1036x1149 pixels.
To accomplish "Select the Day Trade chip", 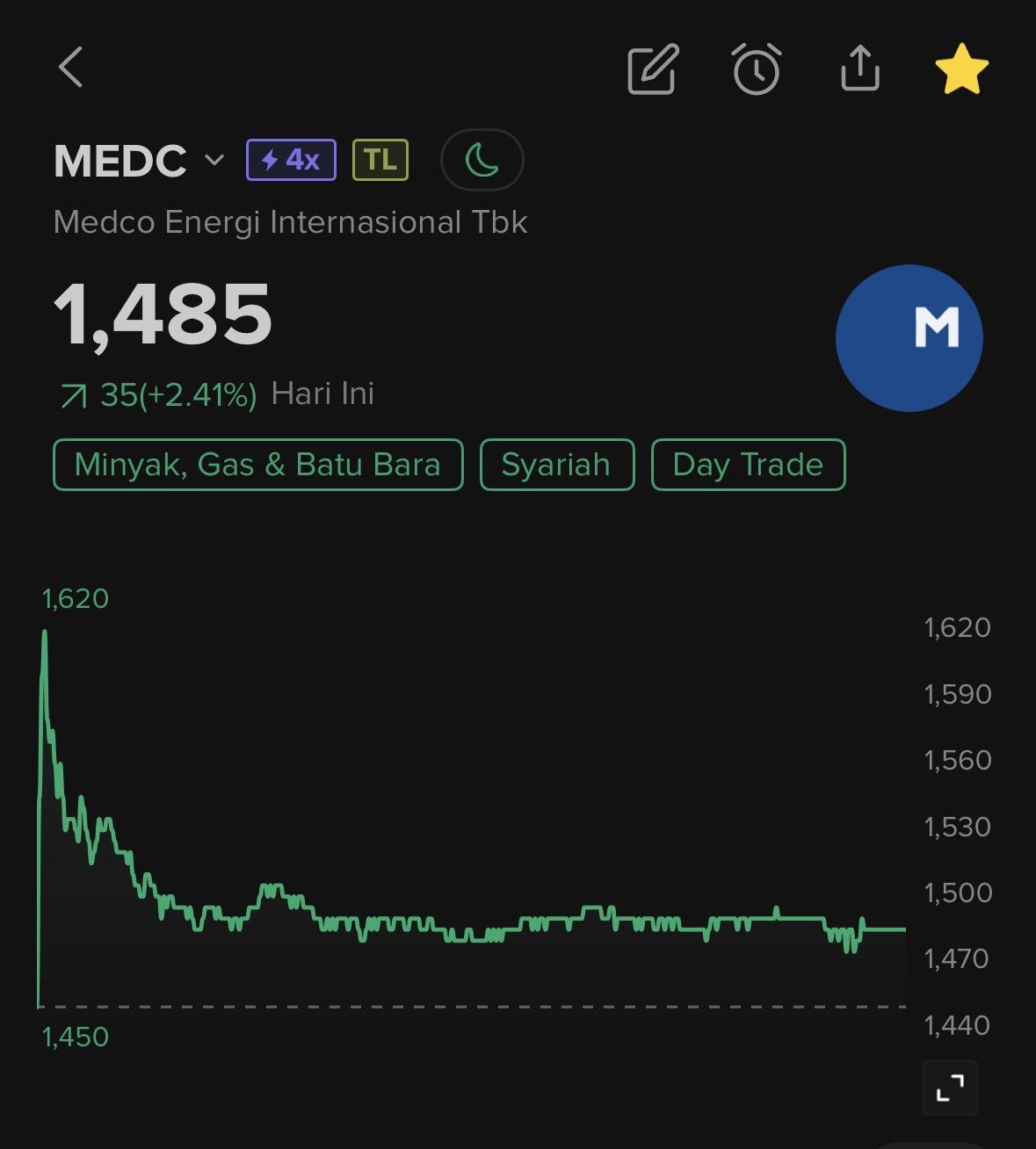I will point(748,465).
